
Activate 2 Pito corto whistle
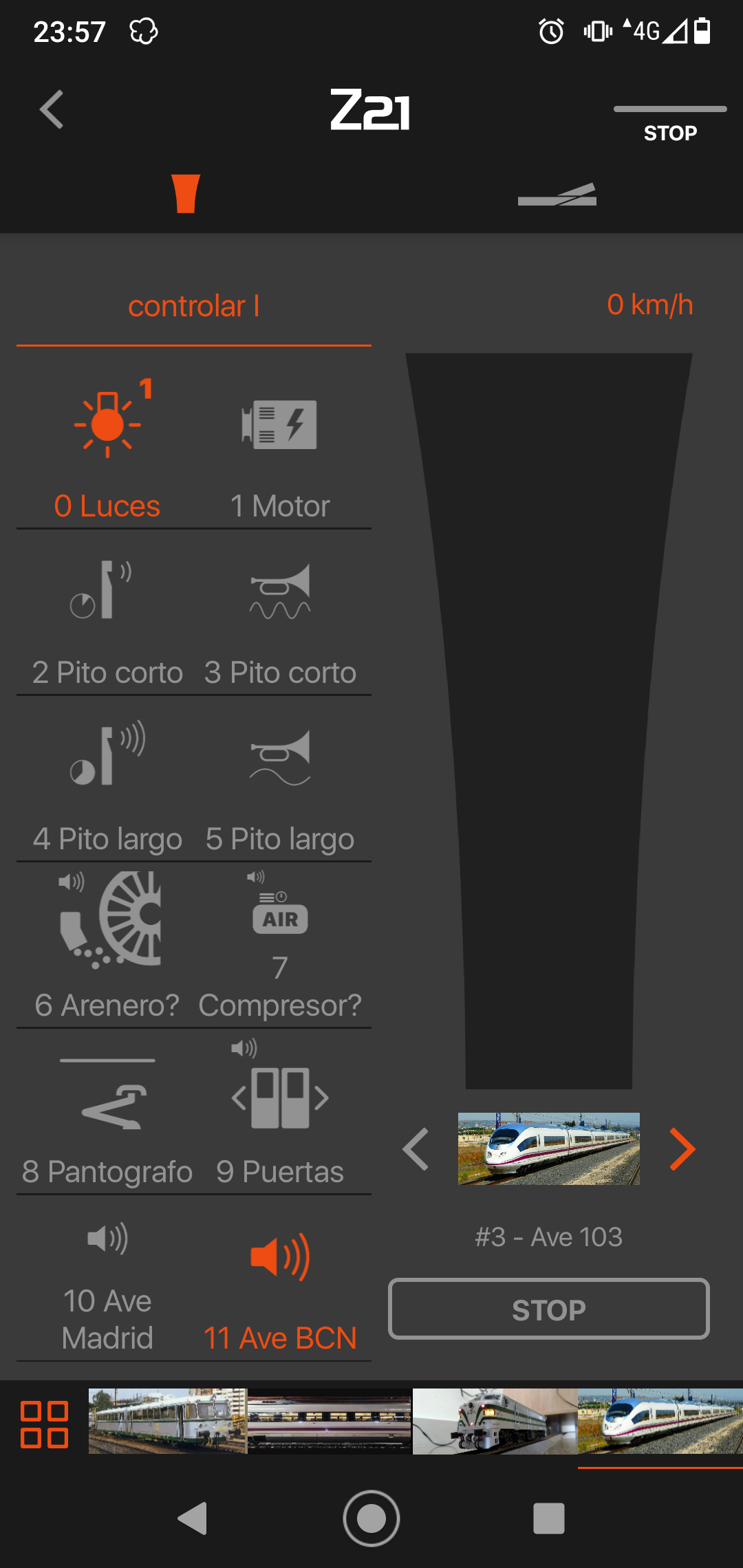pos(107,616)
